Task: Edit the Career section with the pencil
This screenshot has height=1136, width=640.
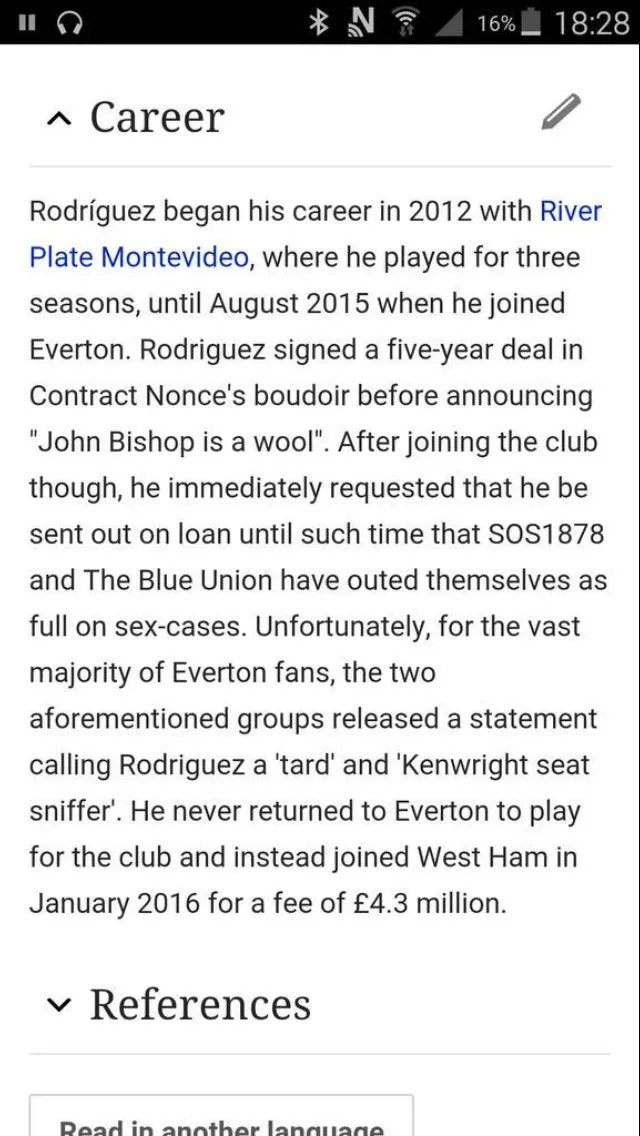Action: point(560,112)
